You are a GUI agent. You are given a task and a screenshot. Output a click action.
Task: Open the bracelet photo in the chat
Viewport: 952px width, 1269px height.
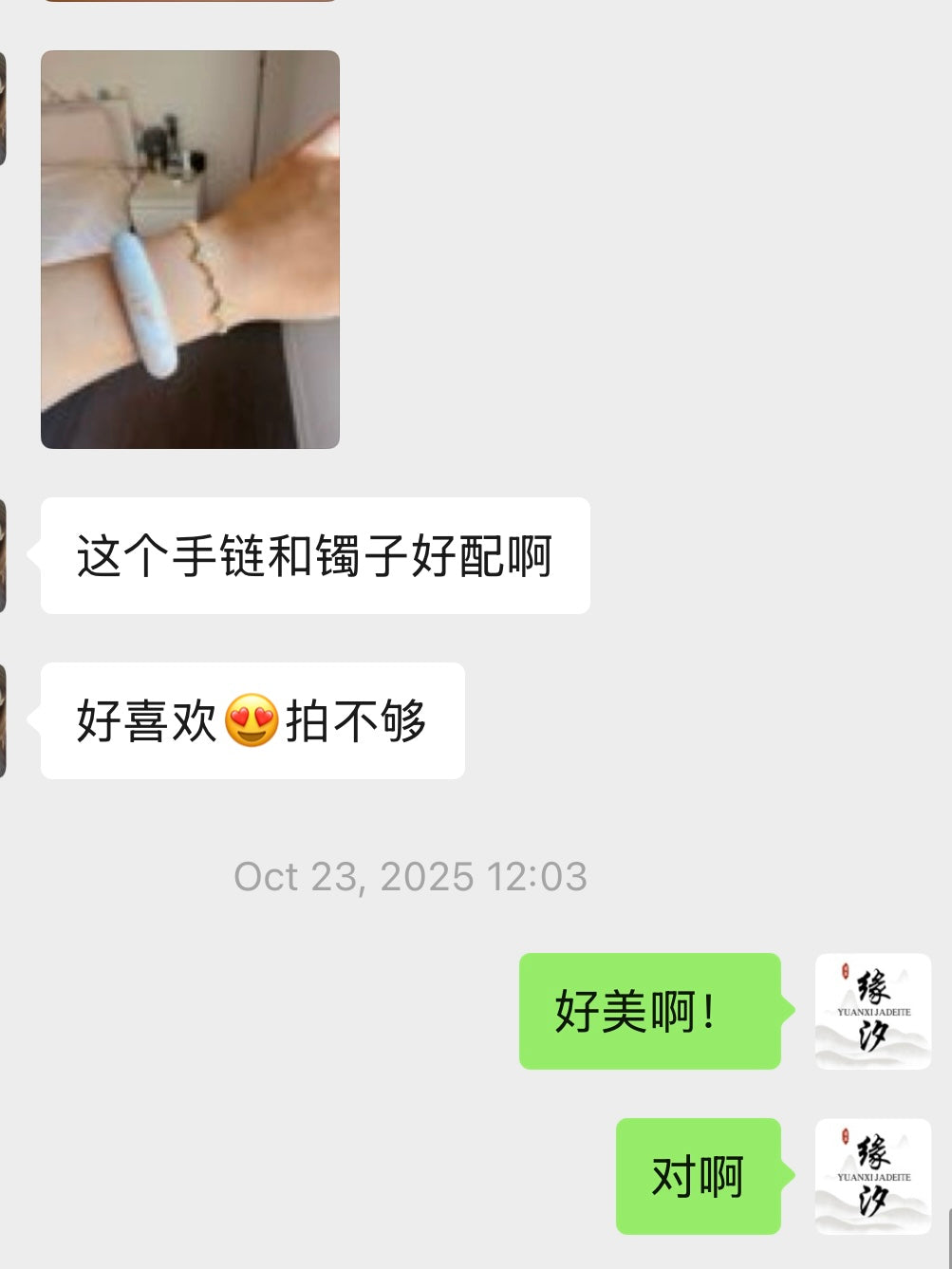pos(190,249)
